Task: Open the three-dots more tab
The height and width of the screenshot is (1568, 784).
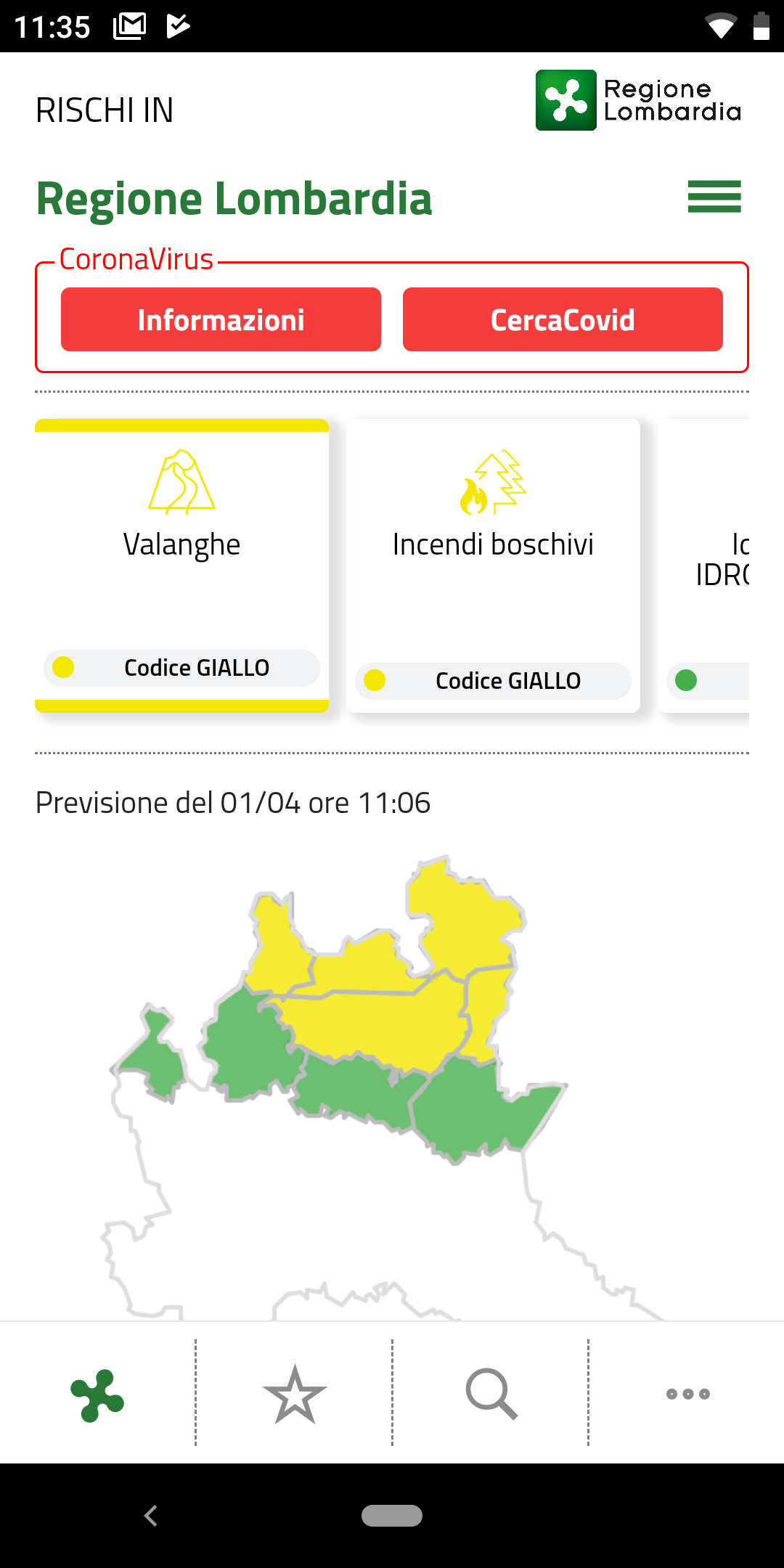Action: coord(687,1394)
